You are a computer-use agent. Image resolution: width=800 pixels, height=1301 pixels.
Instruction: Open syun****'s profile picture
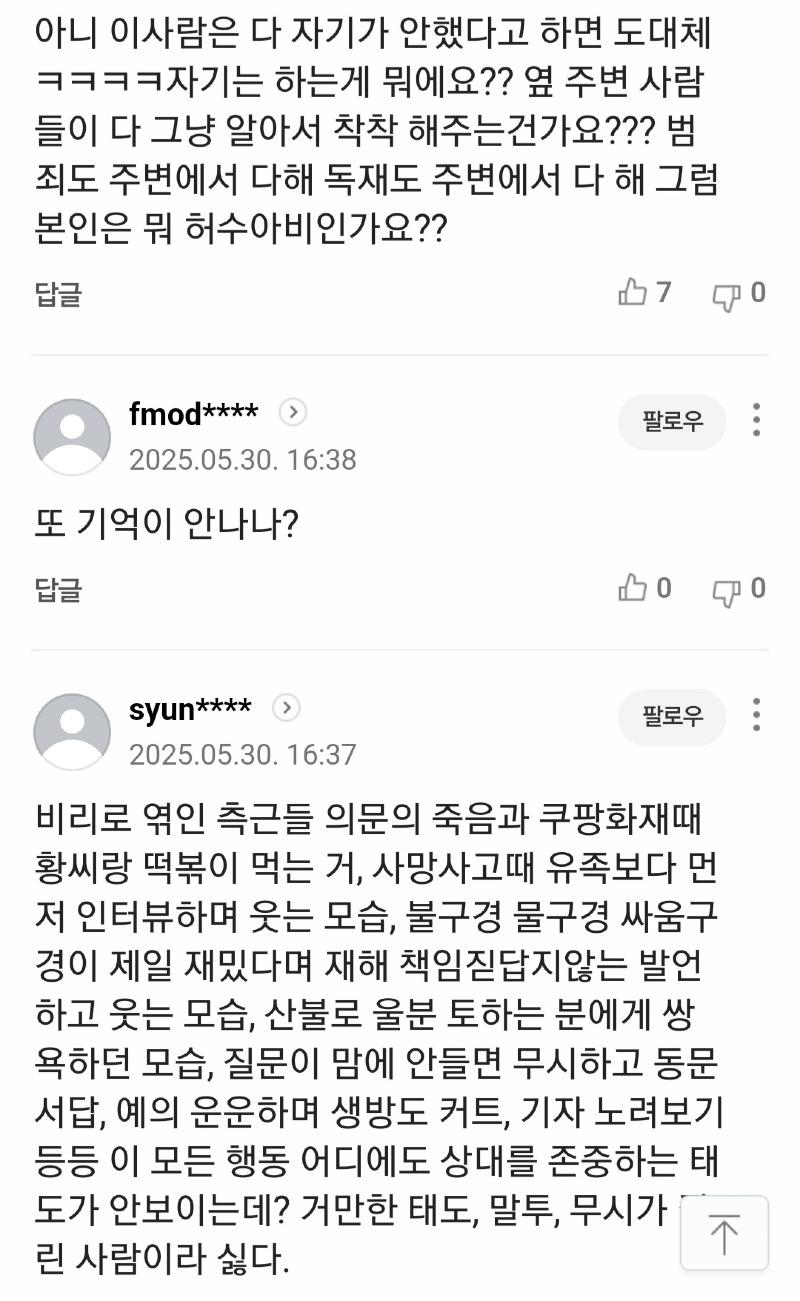click(71, 731)
